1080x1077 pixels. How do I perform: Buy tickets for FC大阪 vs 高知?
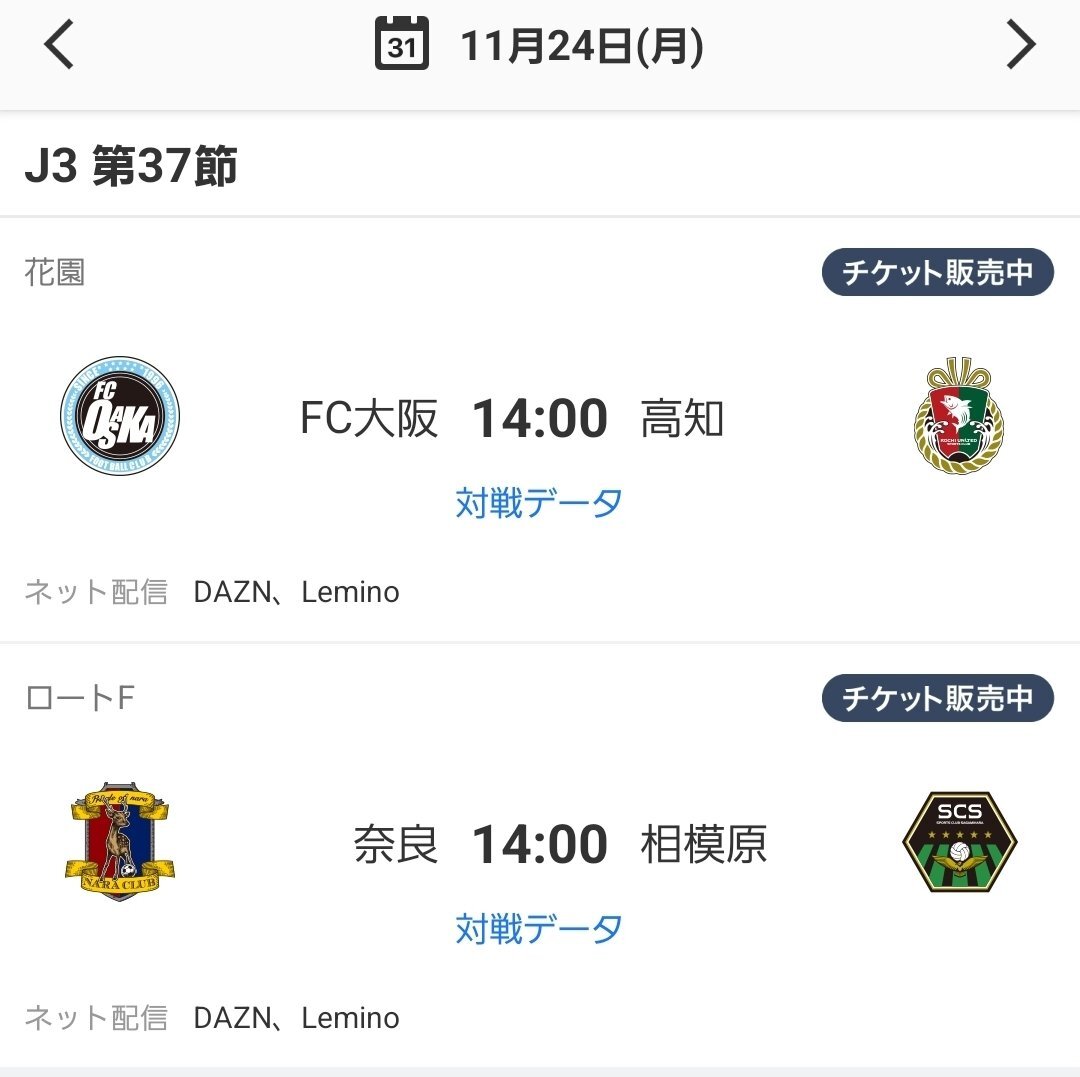937,272
